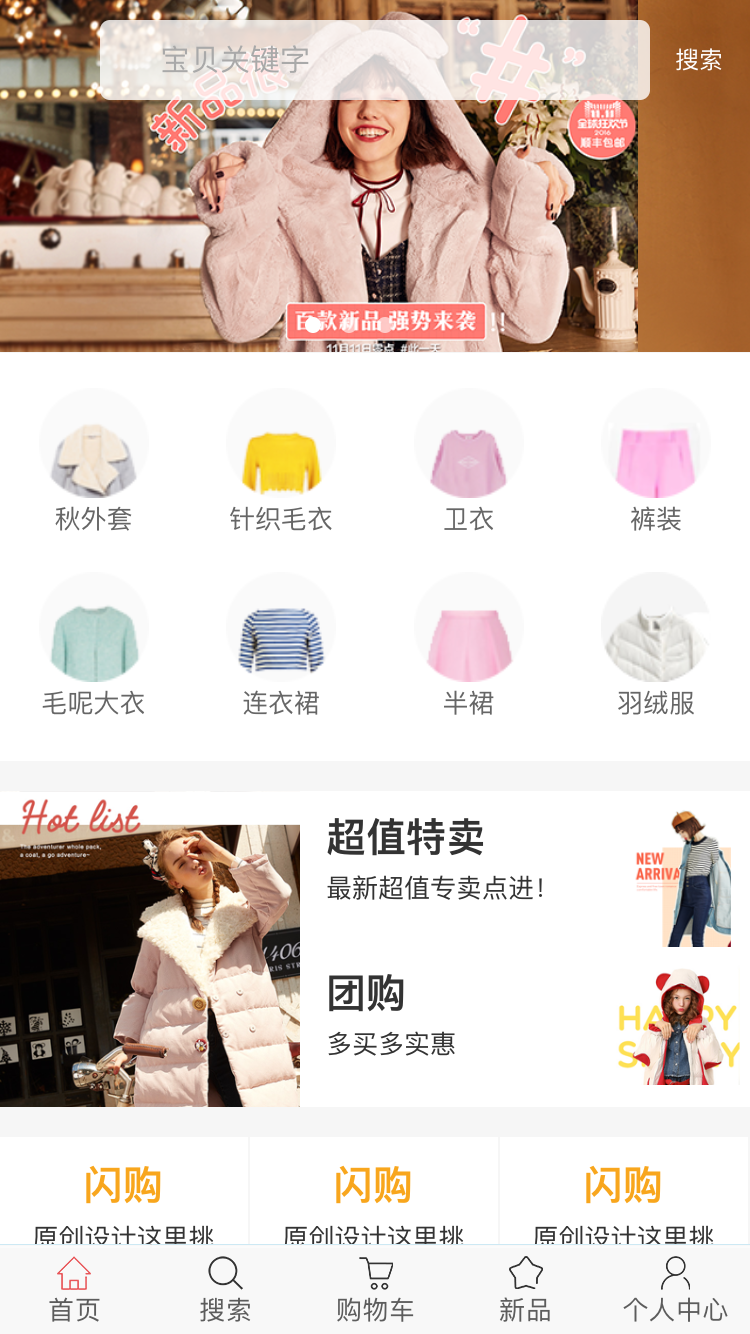
Task: Open the 个人中心 tab
Action: [675, 1290]
